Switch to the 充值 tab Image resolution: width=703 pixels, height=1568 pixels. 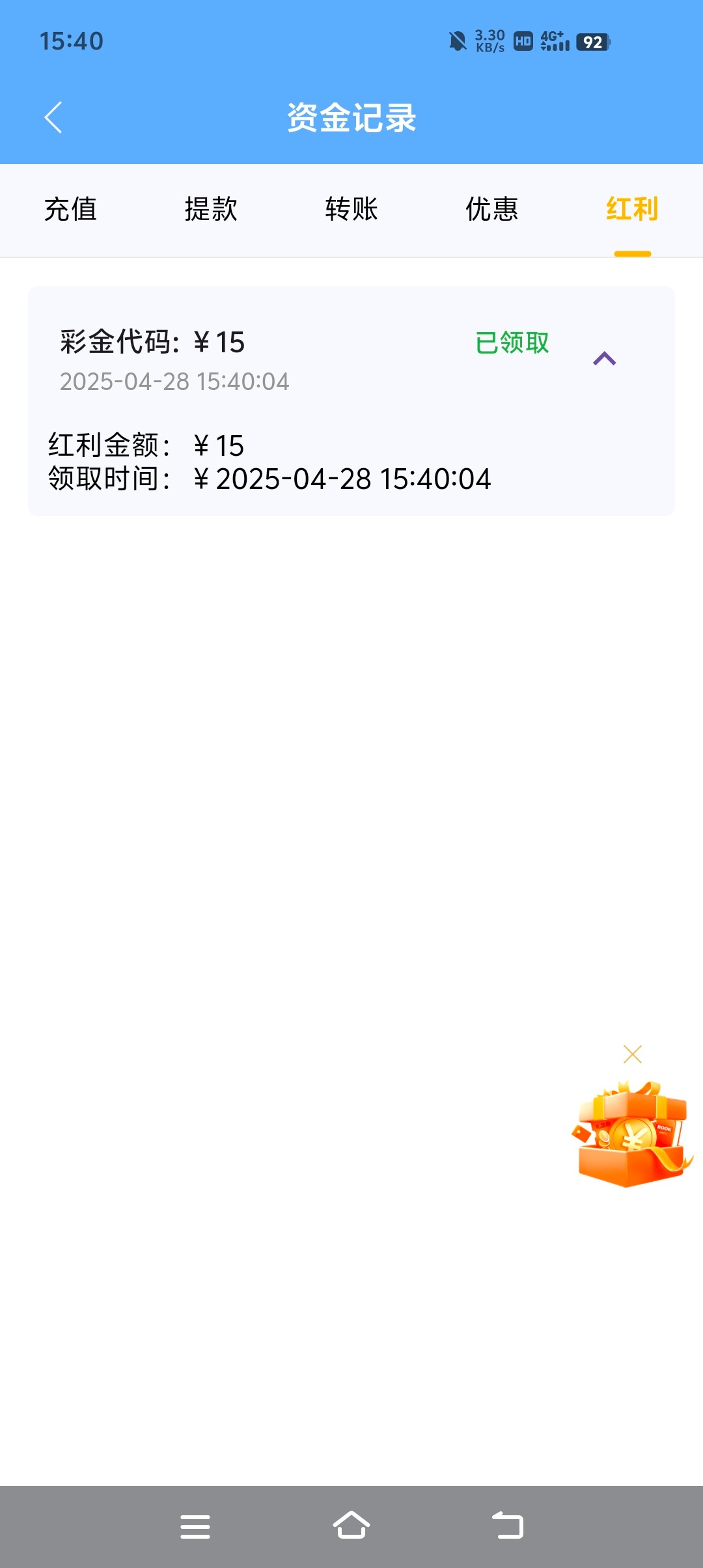tap(70, 210)
